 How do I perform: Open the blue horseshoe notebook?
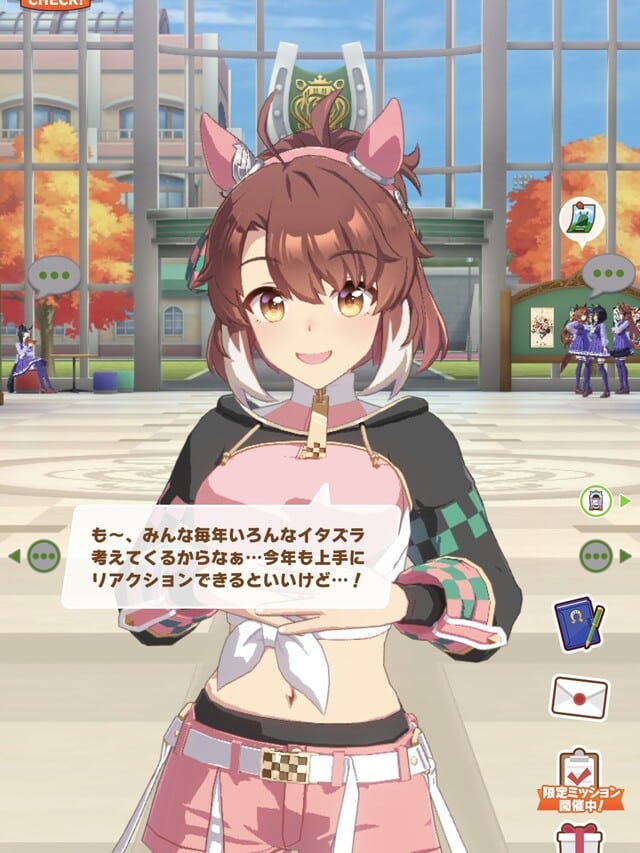(579, 625)
